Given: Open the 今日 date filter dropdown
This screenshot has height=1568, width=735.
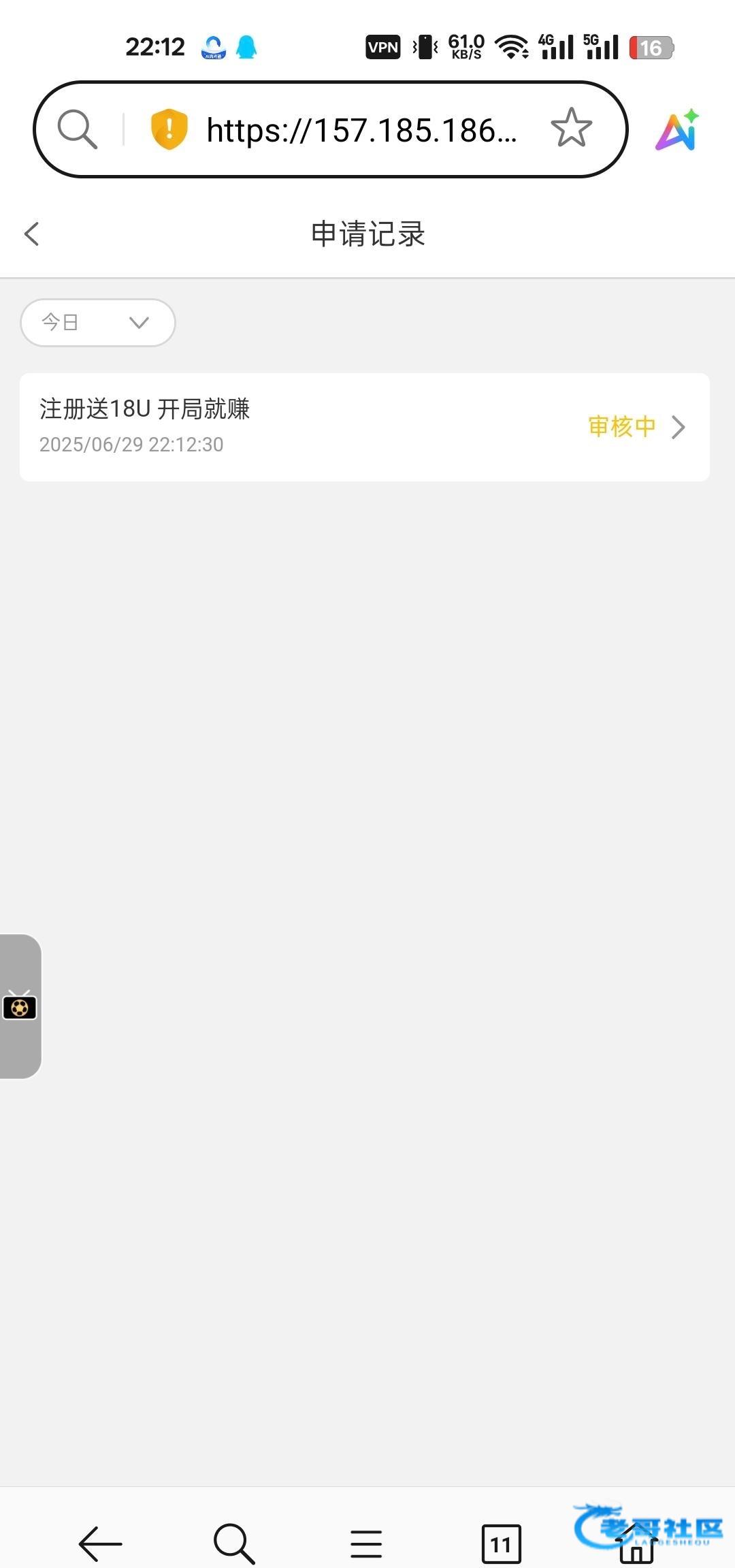Looking at the screenshot, I should point(98,322).
